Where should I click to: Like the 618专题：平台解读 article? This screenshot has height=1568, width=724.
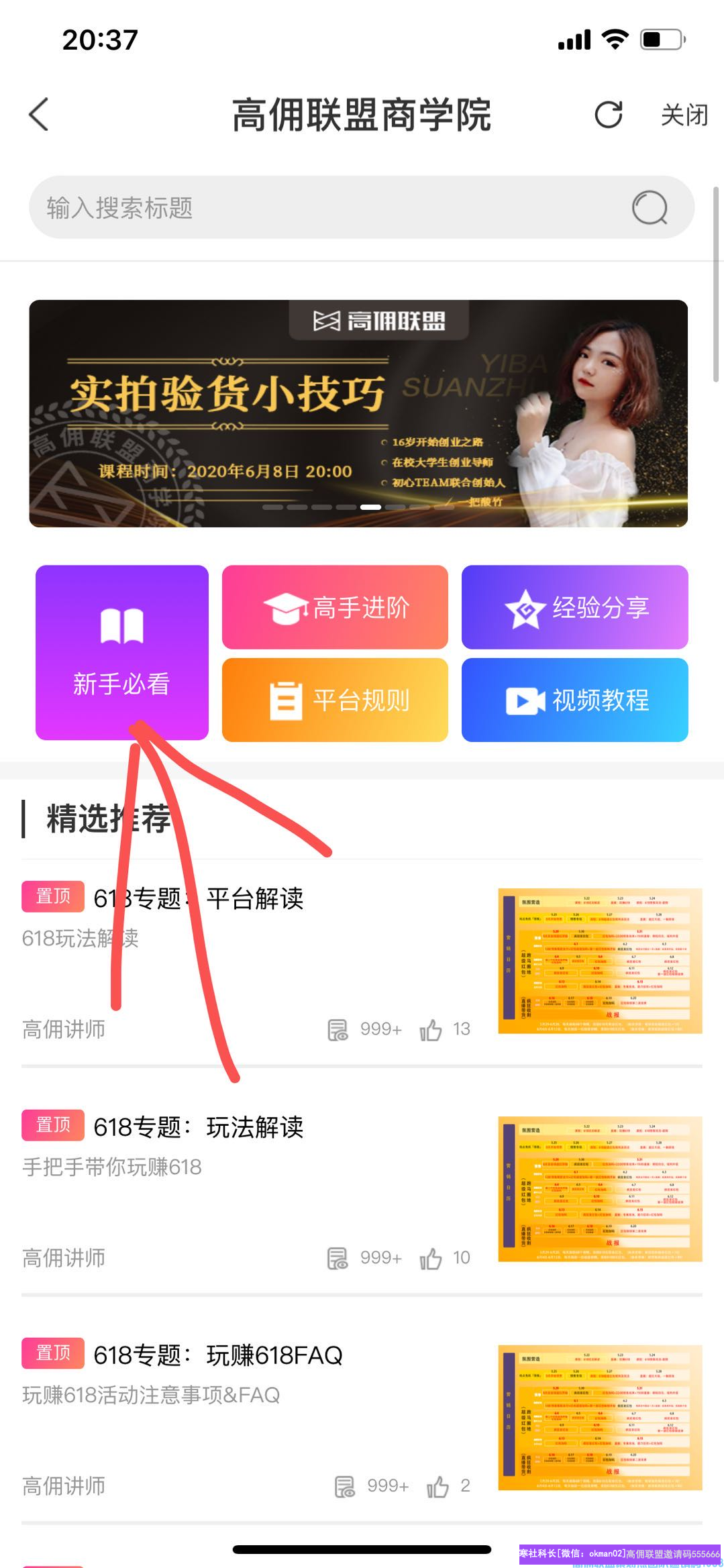tap(431, 1029)
